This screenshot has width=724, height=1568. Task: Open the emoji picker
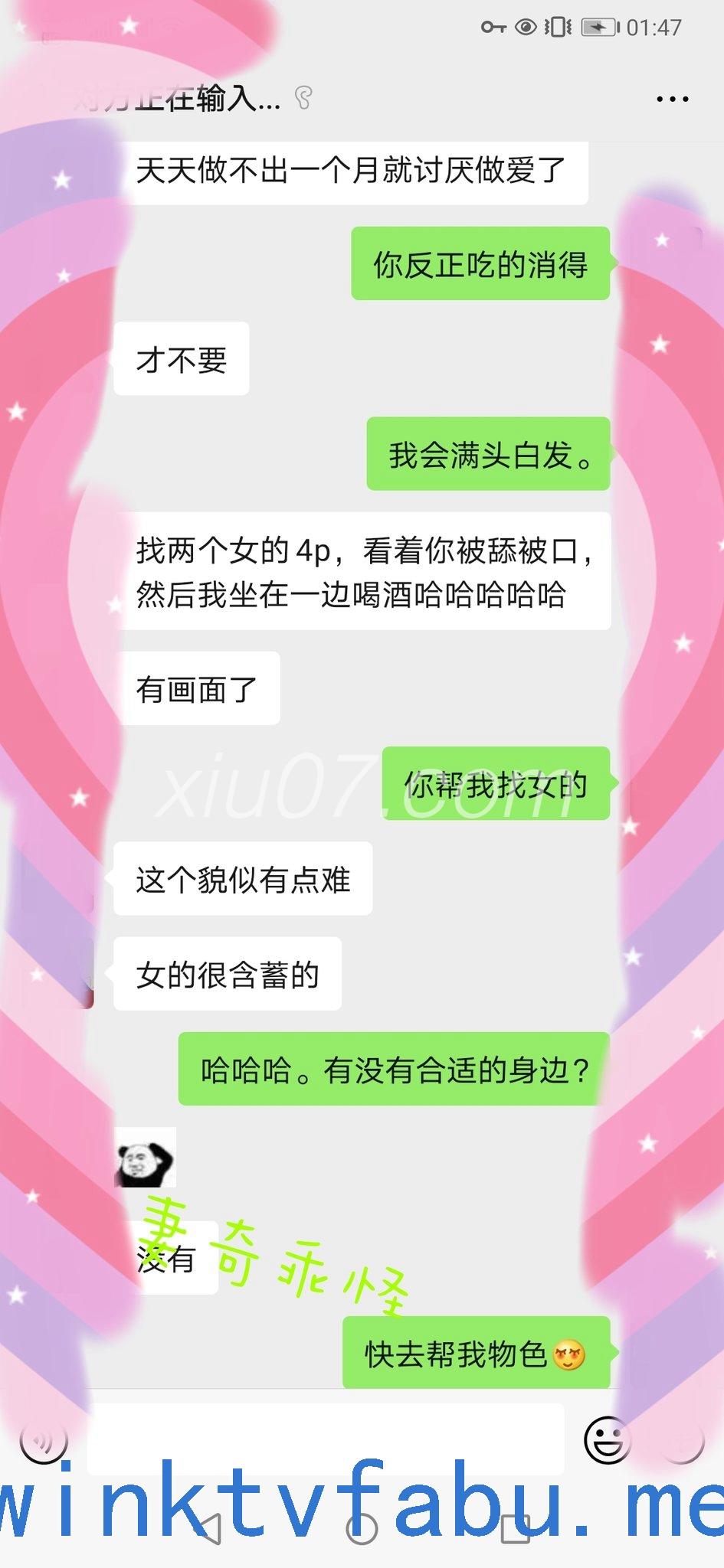607,1440
